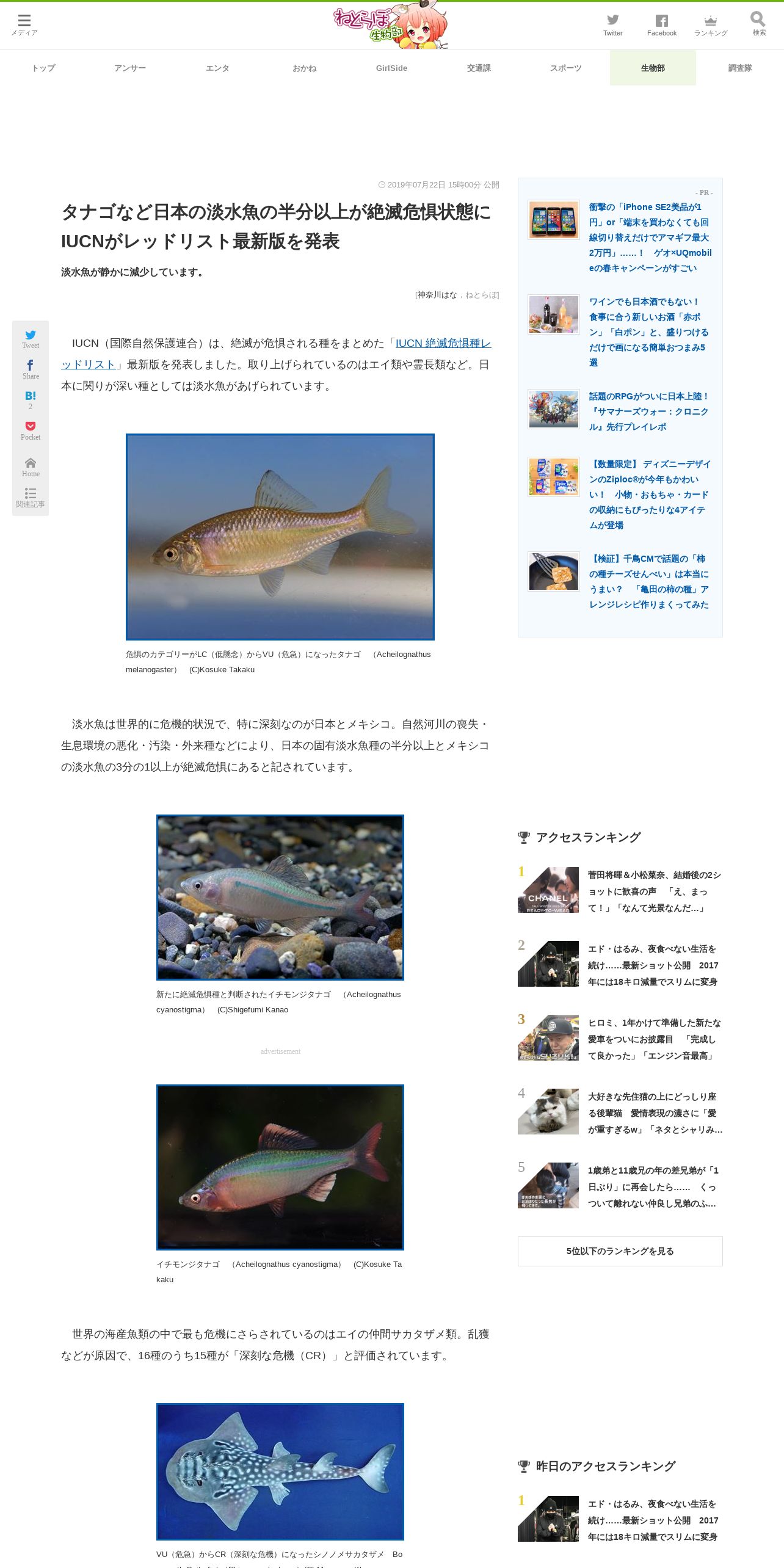Open the Ziploc ディズニーデザイン PR article
This screenshot has width=784, height=1568.
pyautogui.click(x=650, y=495)
